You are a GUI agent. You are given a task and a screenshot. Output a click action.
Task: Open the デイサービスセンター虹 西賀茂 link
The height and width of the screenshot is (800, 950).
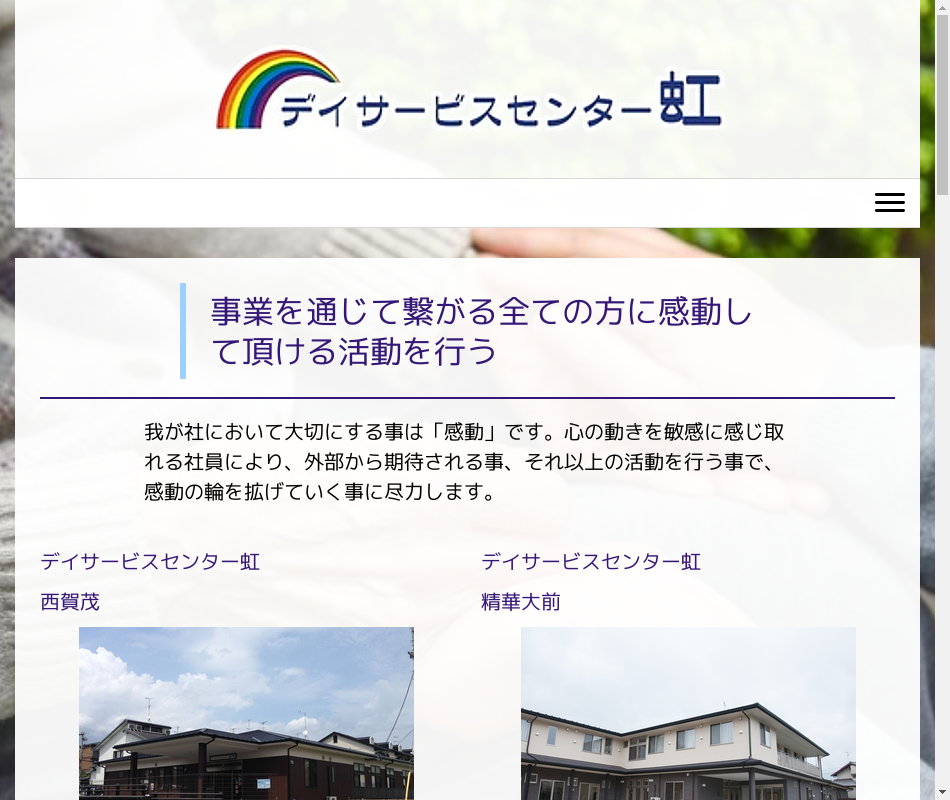pos(150,562)
